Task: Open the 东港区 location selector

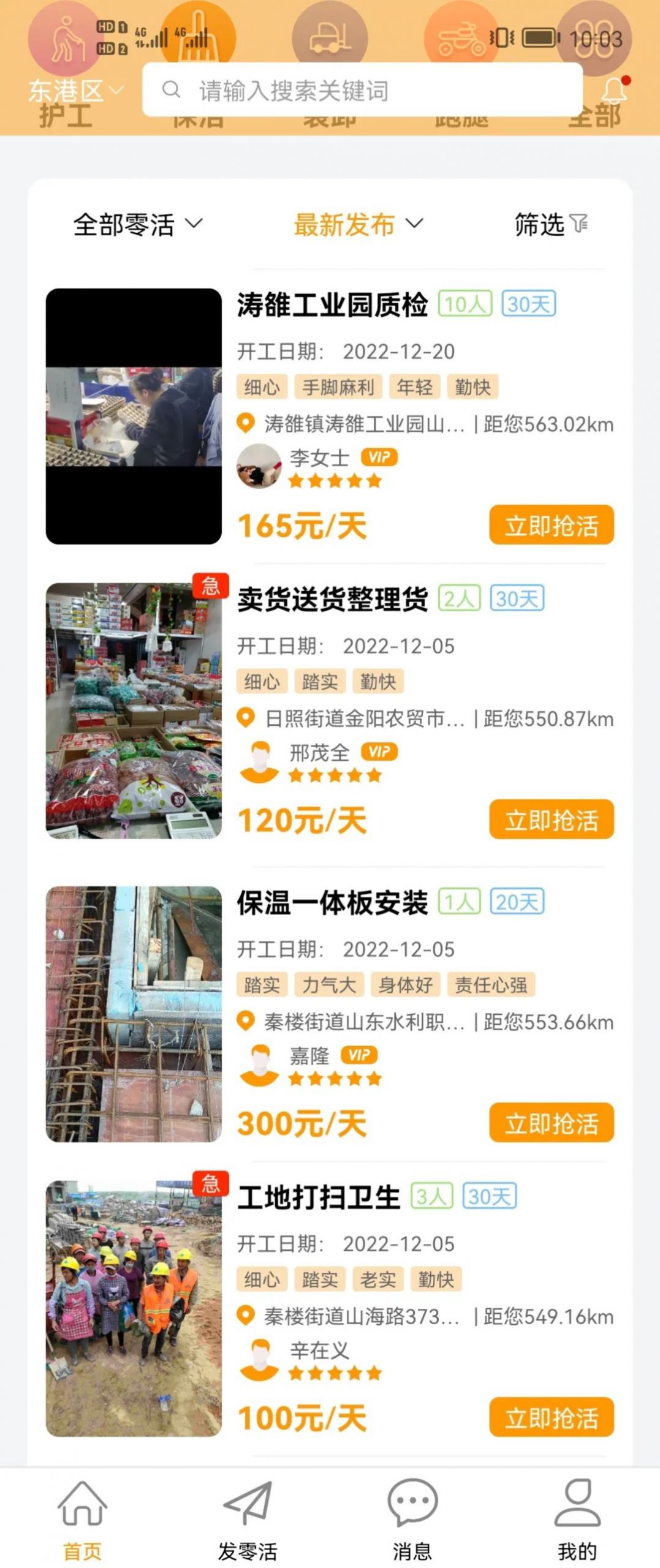Action: 75,91
